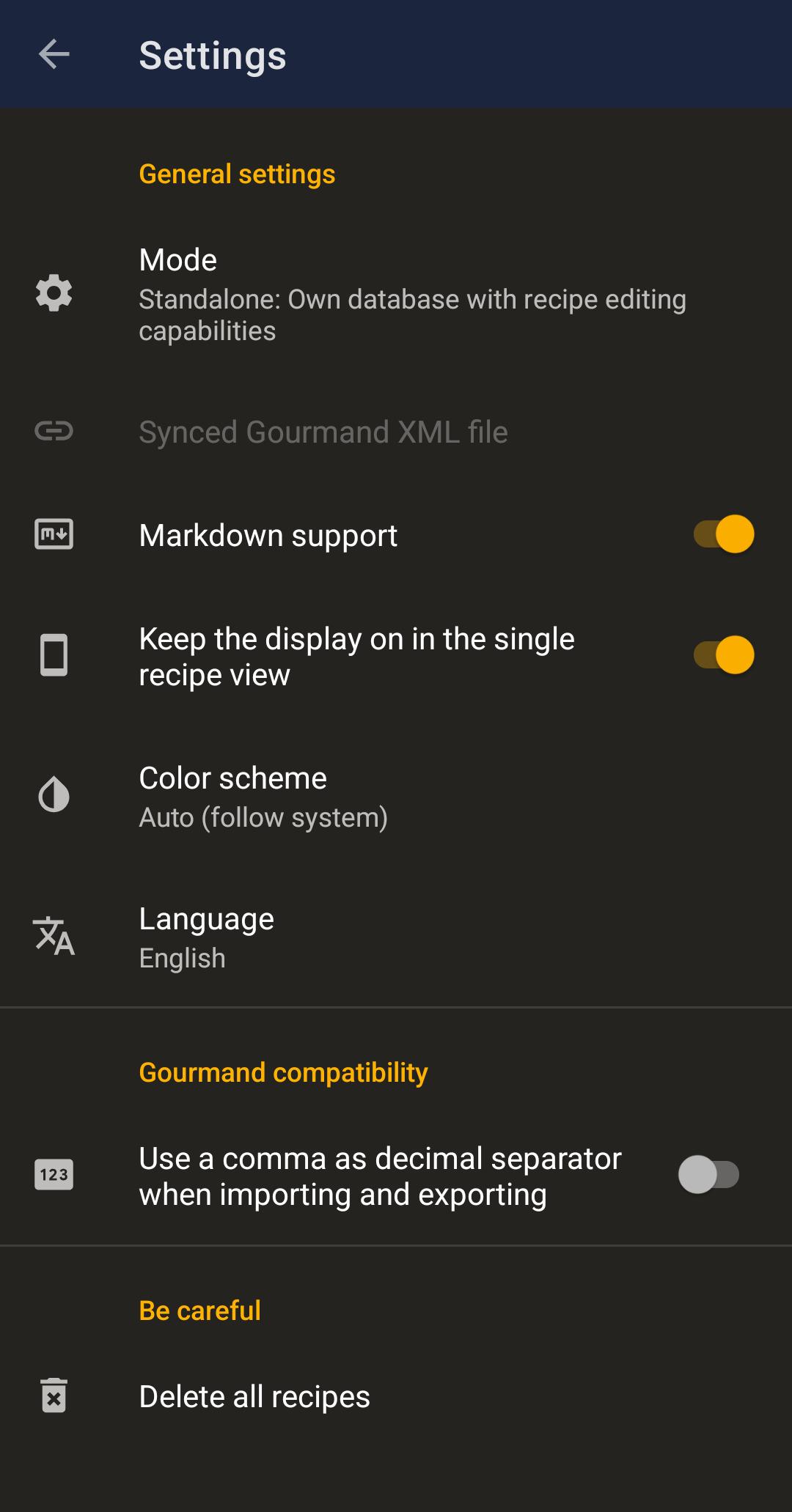Change the Color scheme

pyautogui.click(x=396, y=797)
